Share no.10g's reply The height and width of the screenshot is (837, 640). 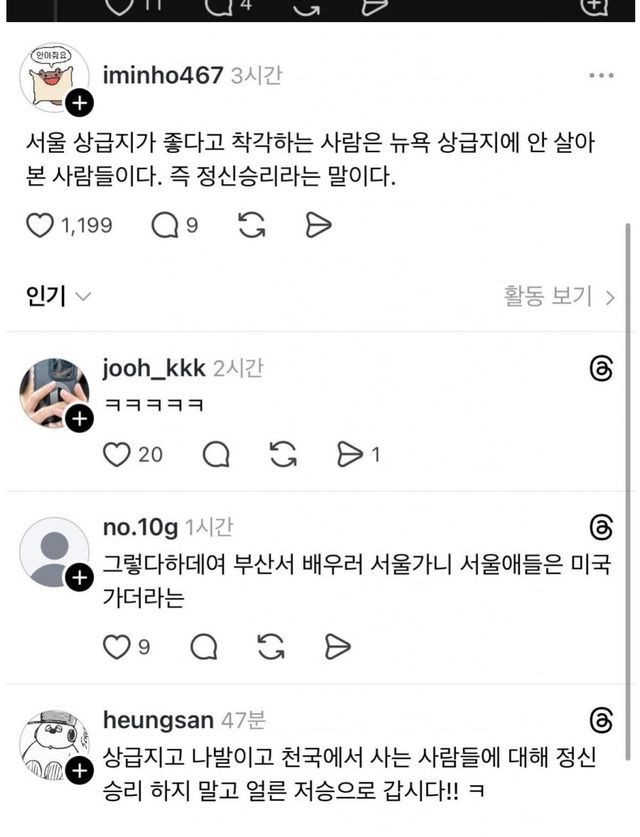339,647
